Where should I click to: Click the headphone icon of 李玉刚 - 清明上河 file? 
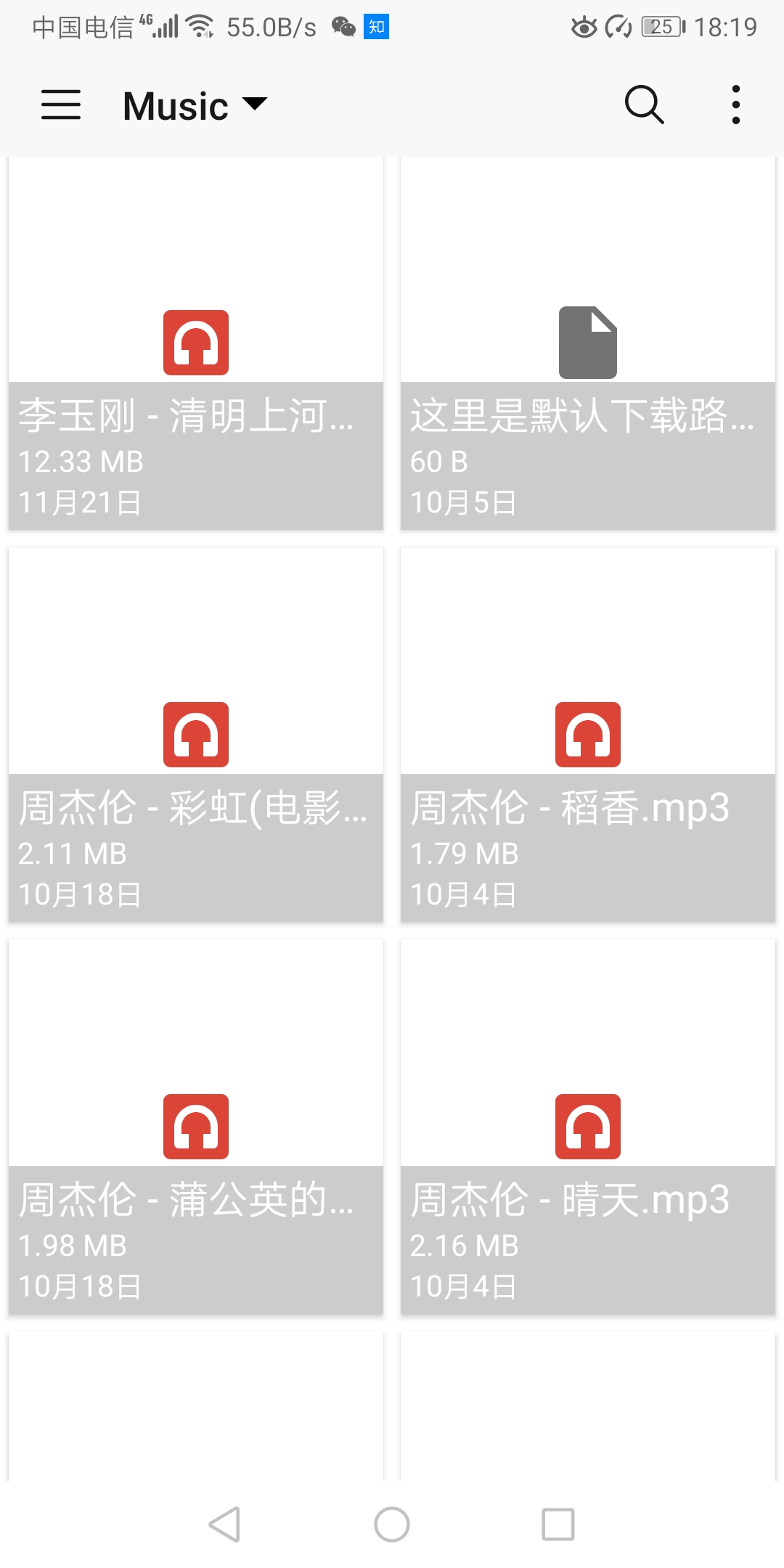(195, 341)
